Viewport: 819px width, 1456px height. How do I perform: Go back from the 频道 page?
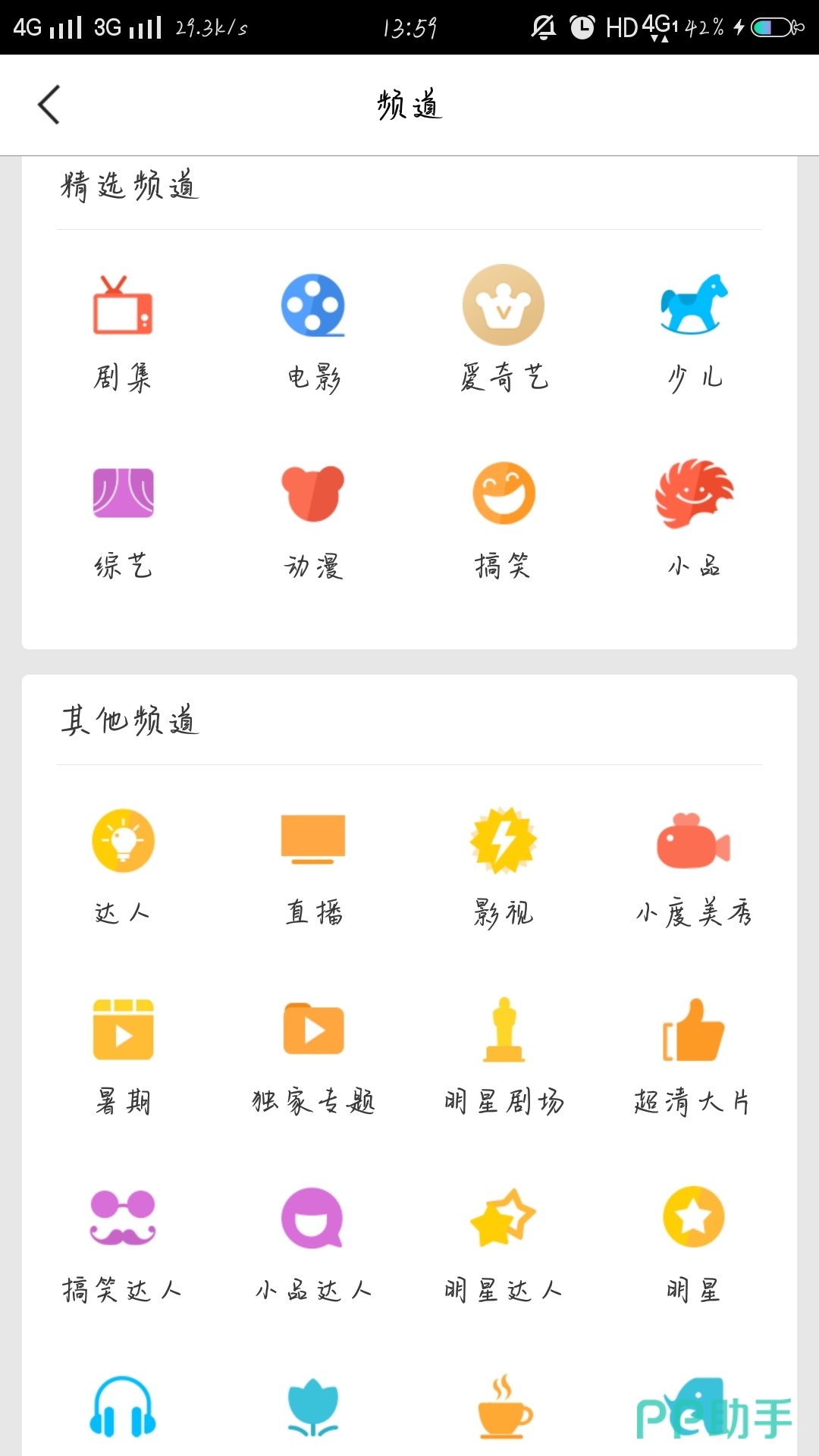tap(49, 105)
